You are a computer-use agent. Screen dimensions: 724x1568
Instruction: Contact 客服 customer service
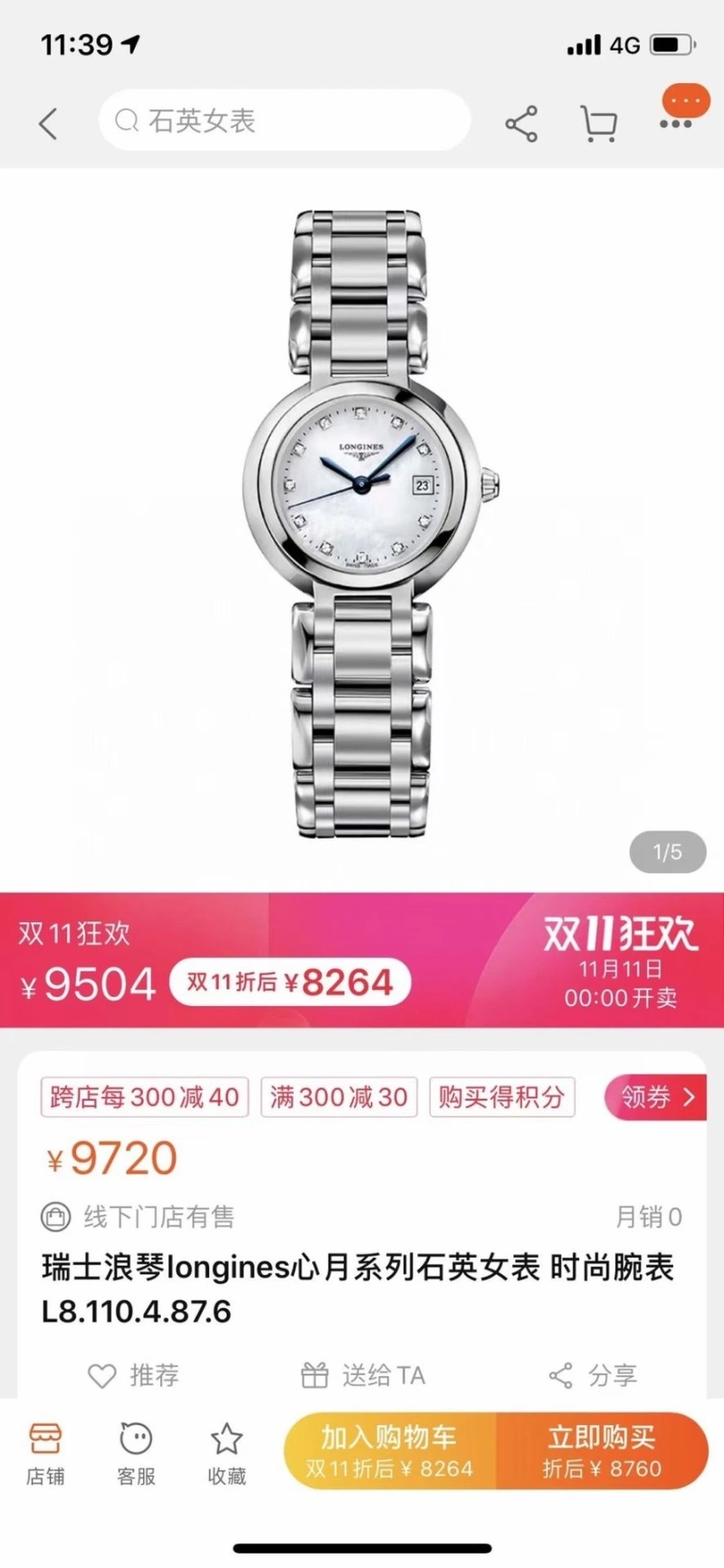pyautogui.click(x=136, y=1453)
